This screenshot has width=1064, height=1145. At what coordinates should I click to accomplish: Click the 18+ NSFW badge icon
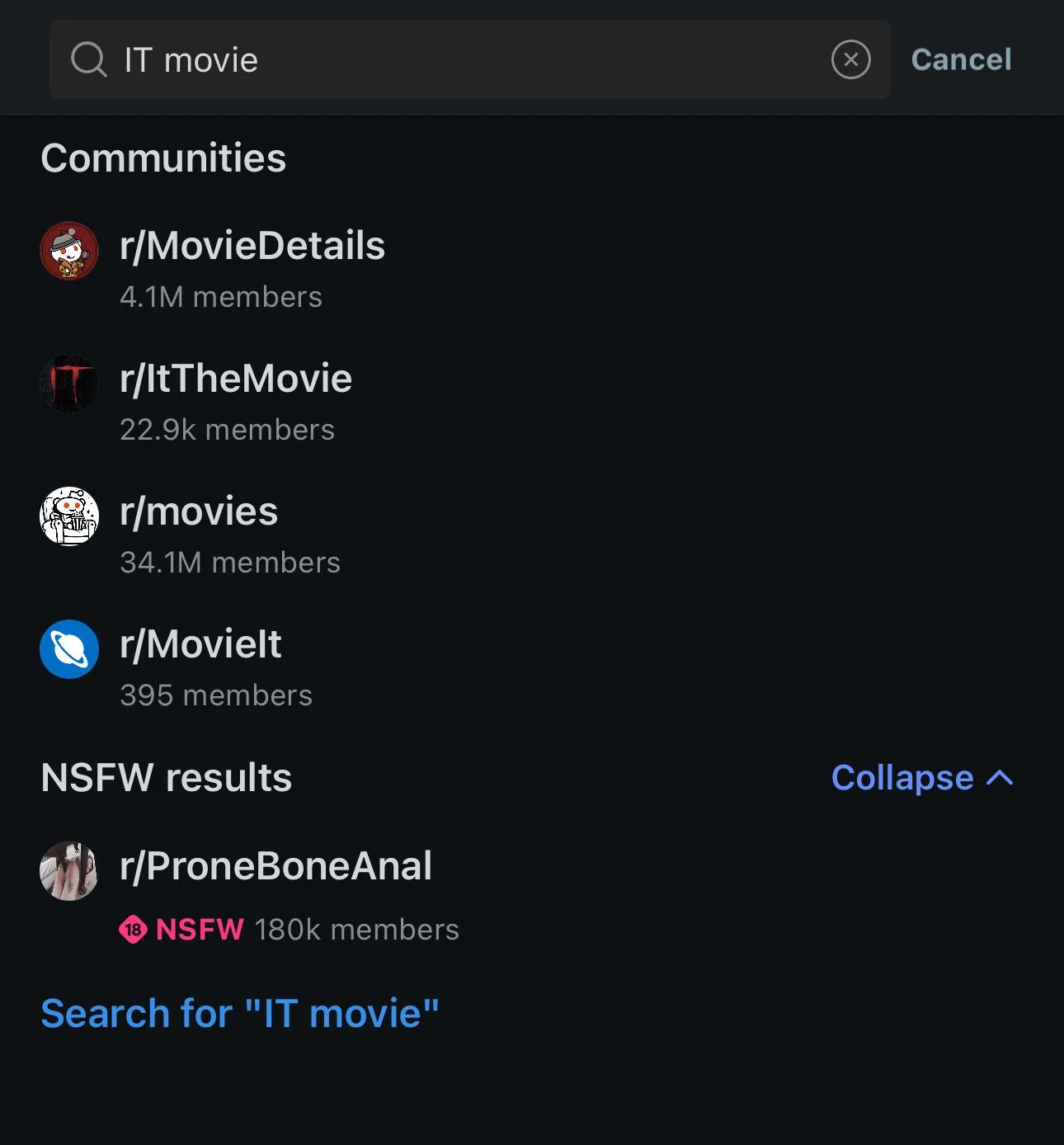click(x=132, y=930)
